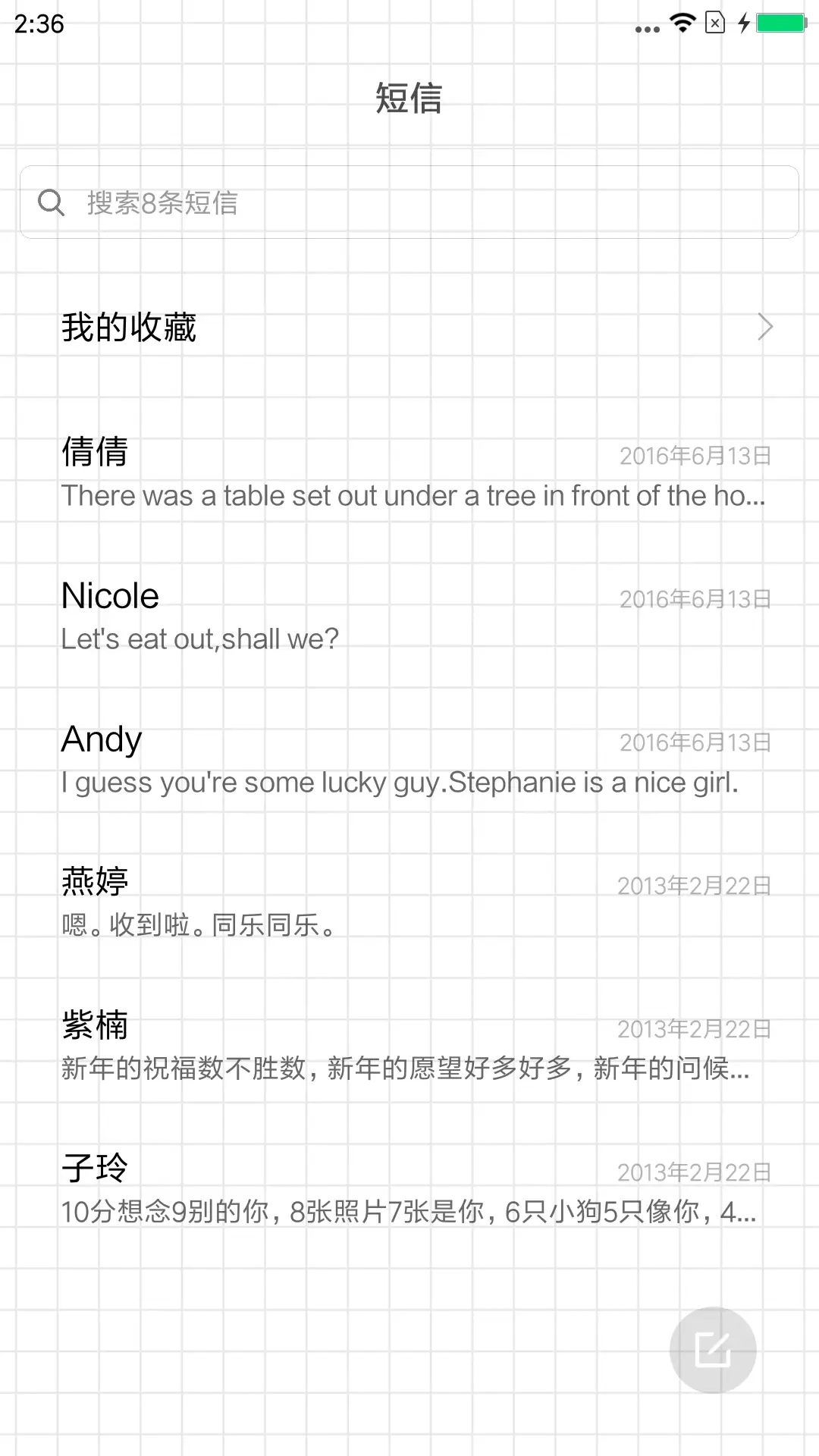
Task: Open conversation with Andy
Action: pos(409,758)
